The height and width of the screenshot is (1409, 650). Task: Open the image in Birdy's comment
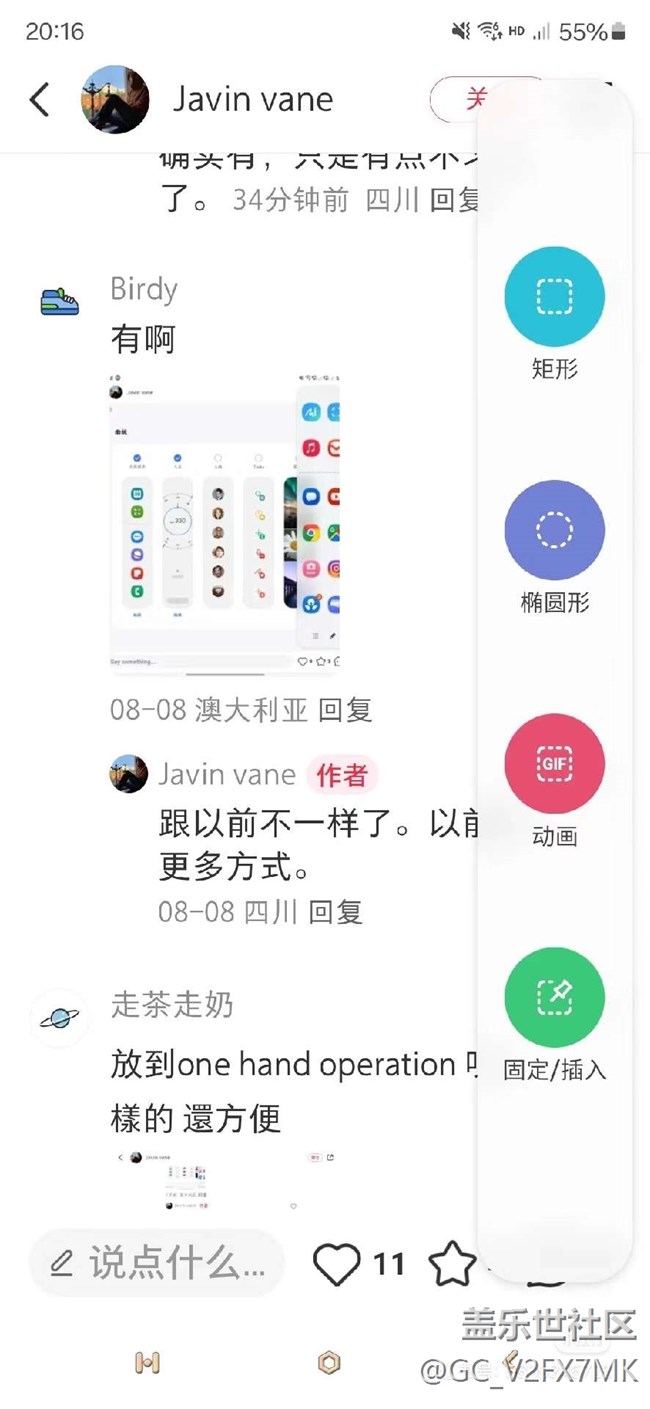tap(224, 523)
